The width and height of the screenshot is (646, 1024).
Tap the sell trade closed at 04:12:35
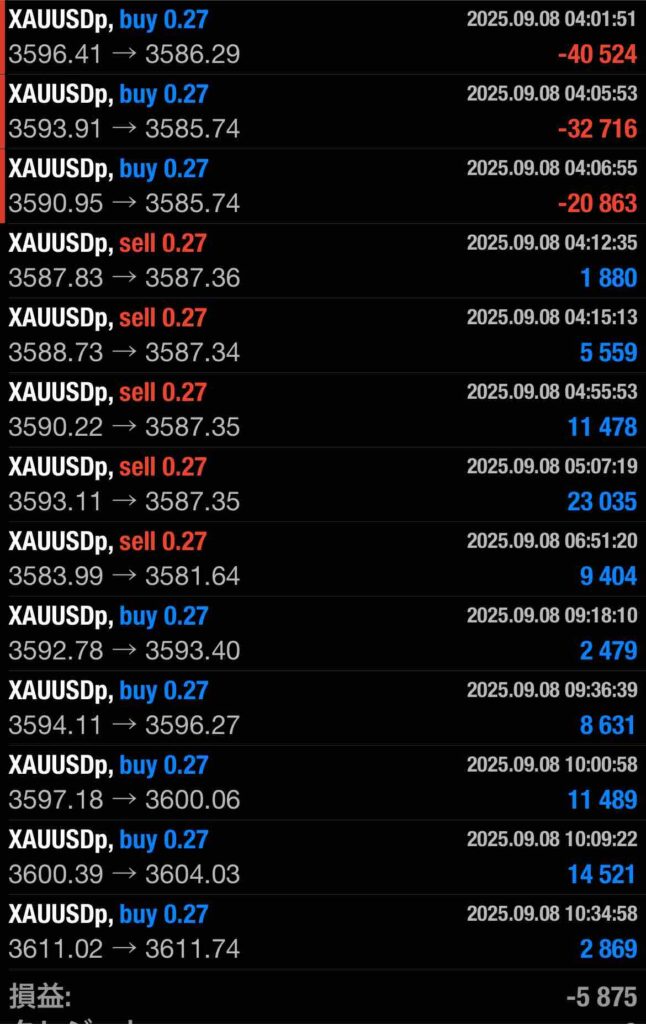(323, 260)
